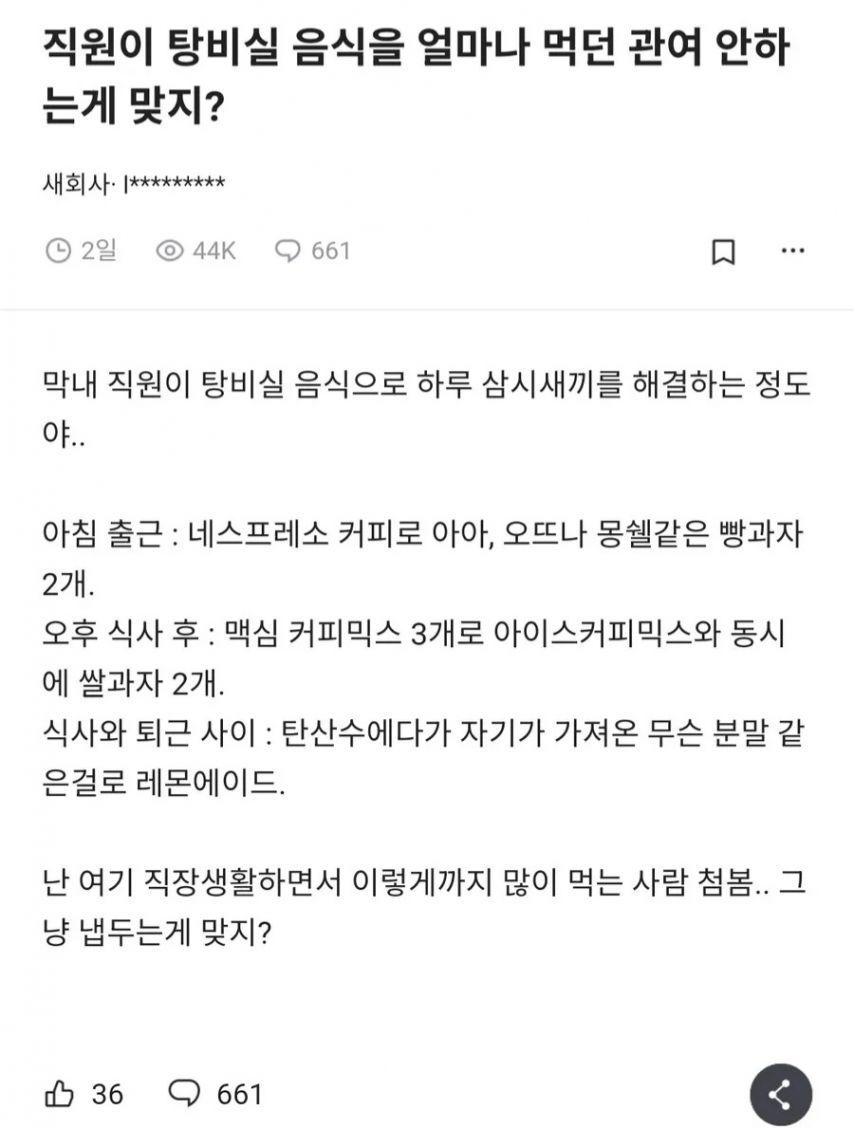Open comments next to the thumbs-up

click(x=185, y=1094)
